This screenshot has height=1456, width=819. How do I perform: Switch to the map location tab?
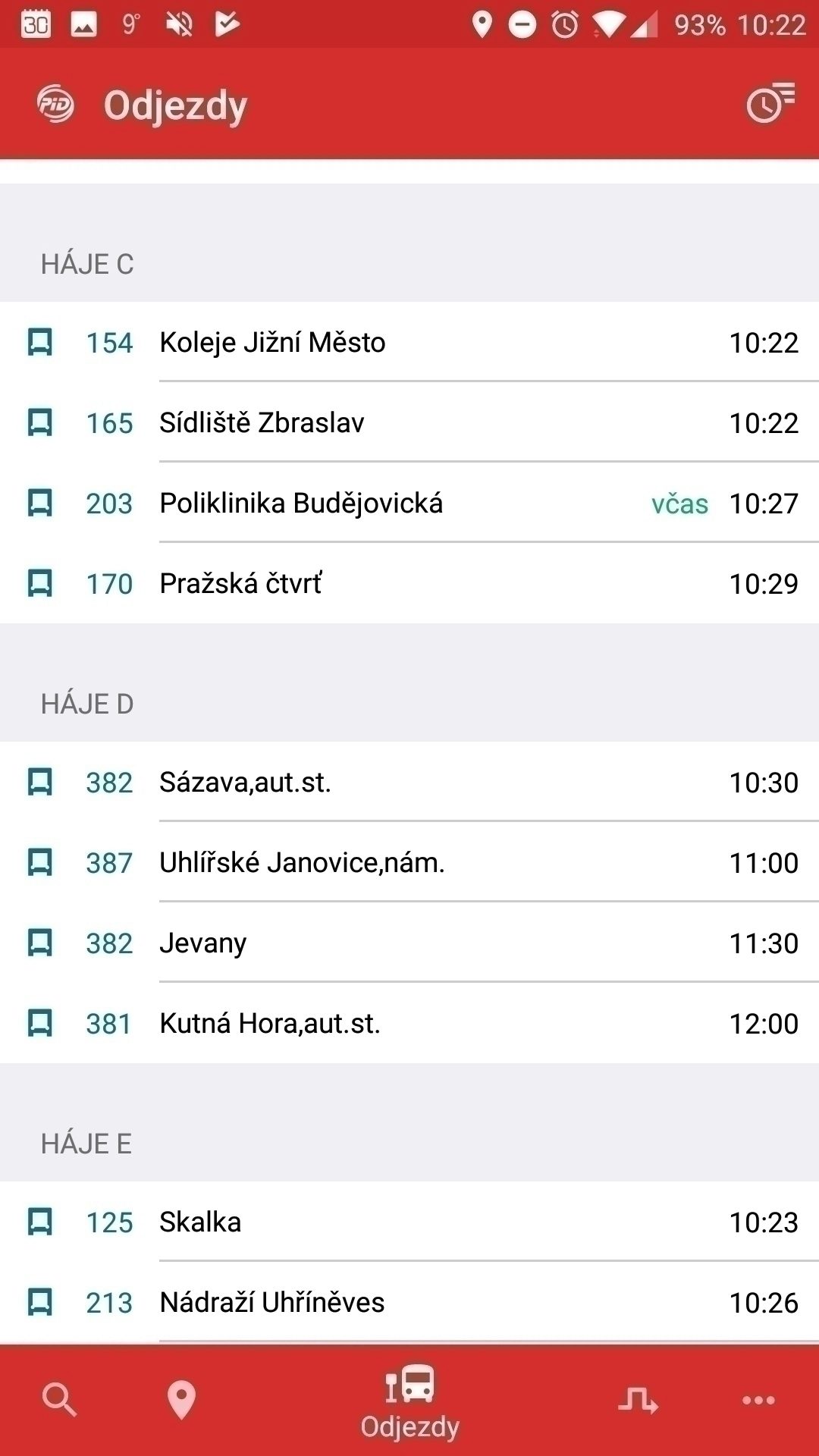point(181,1400)
